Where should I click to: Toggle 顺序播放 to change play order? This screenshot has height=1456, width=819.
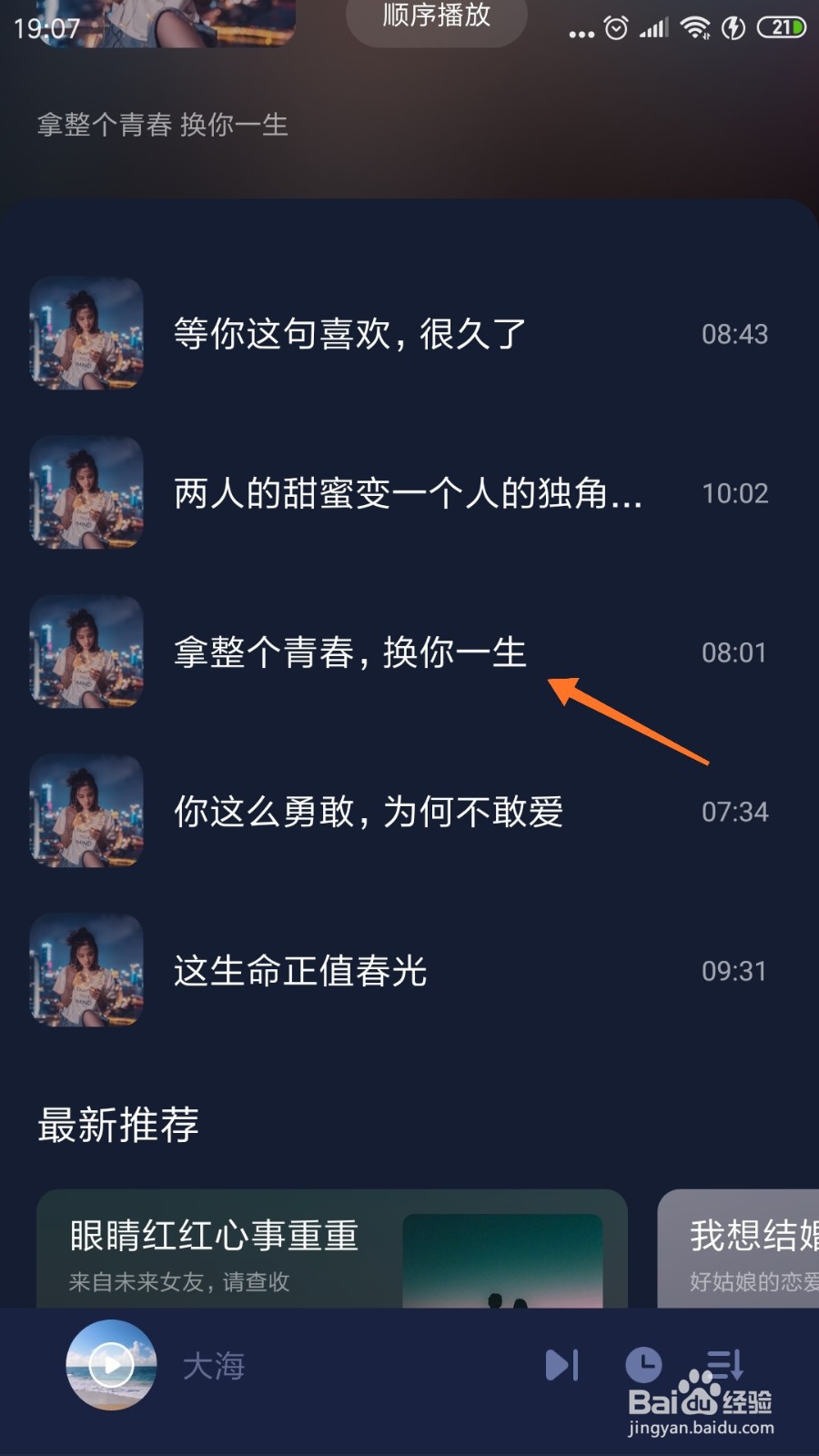tap(435, 16)
